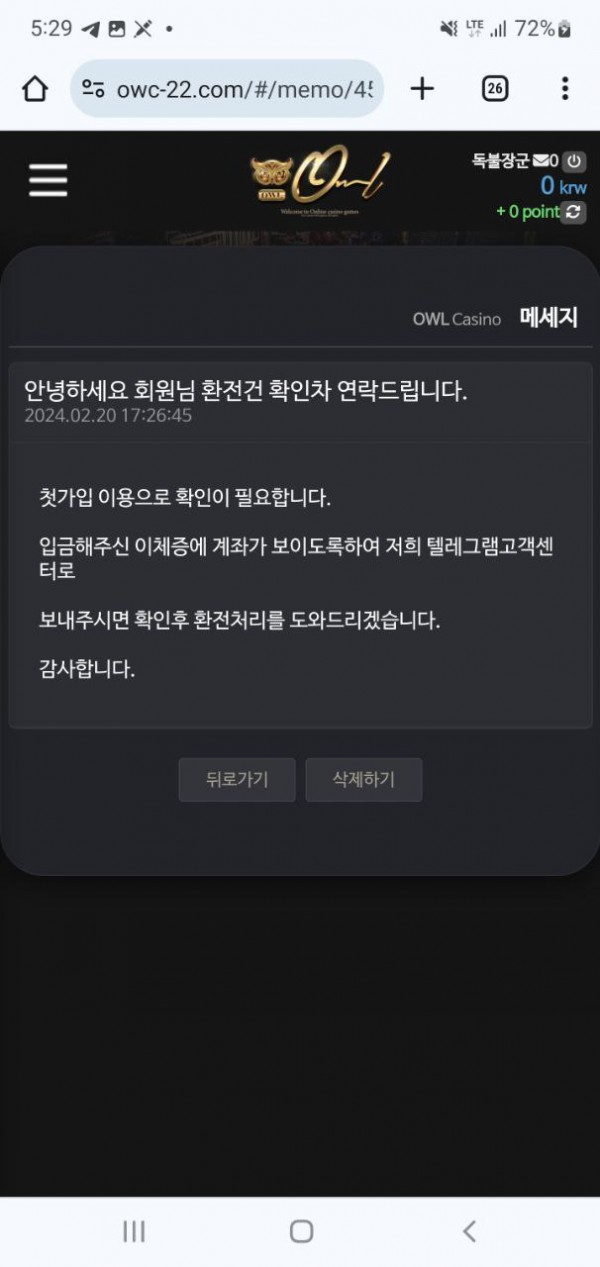600x1267 pixels.
Task: Show the open tabs switcher
Action: [x=494, y=89]
